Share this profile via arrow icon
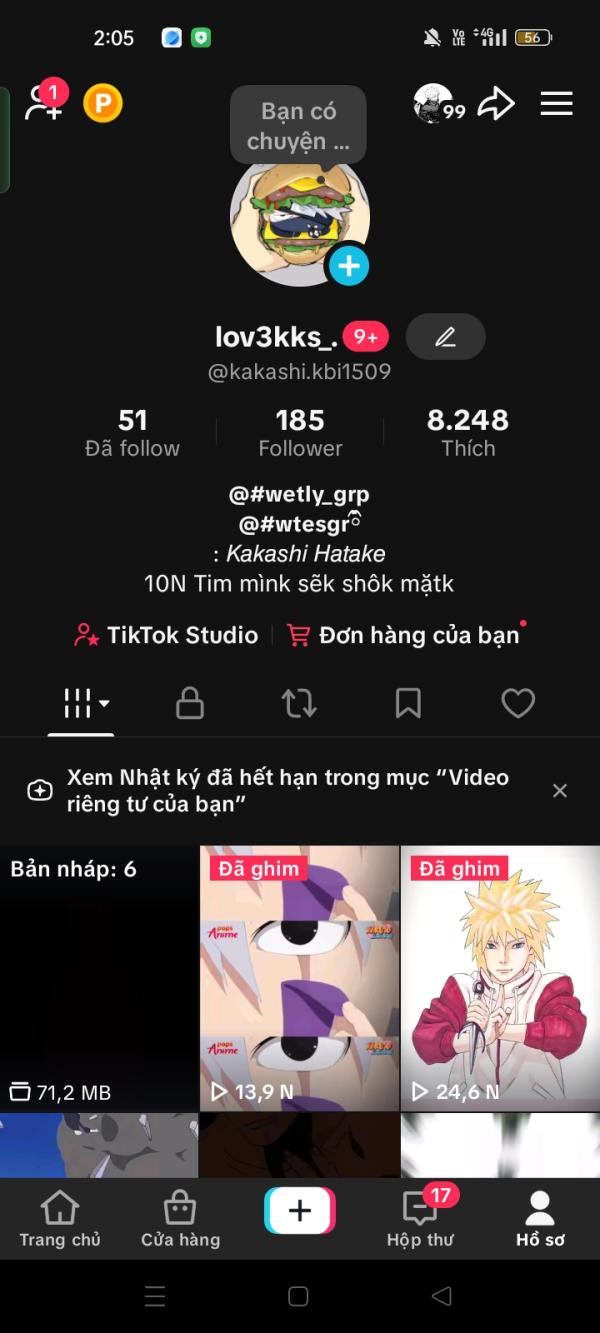The image size is (600, 1333). click(495, 103)
